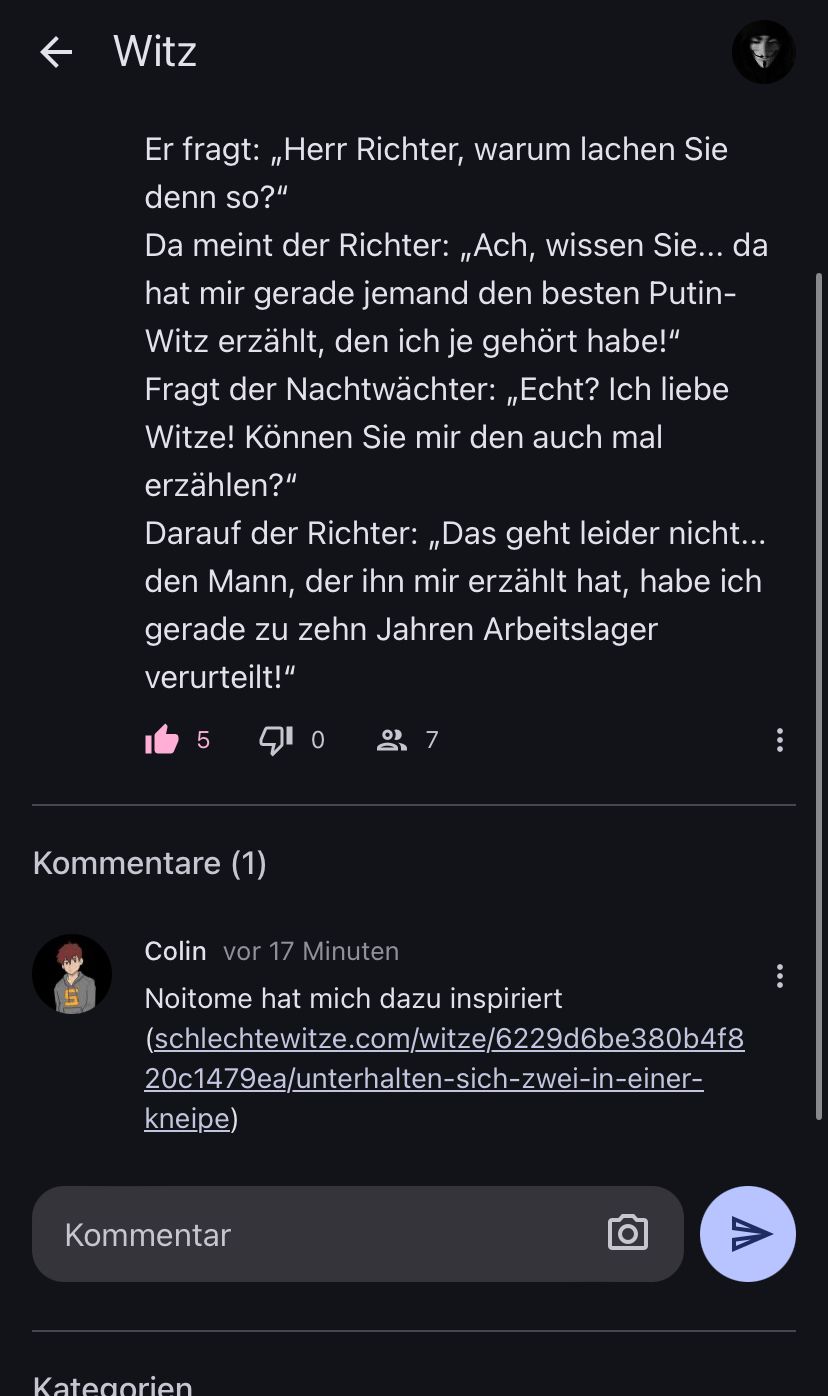Image resolution: width=828 pixels, height=1396 pixels.
Task: Open Colin's profile picture
Action: 72,975
